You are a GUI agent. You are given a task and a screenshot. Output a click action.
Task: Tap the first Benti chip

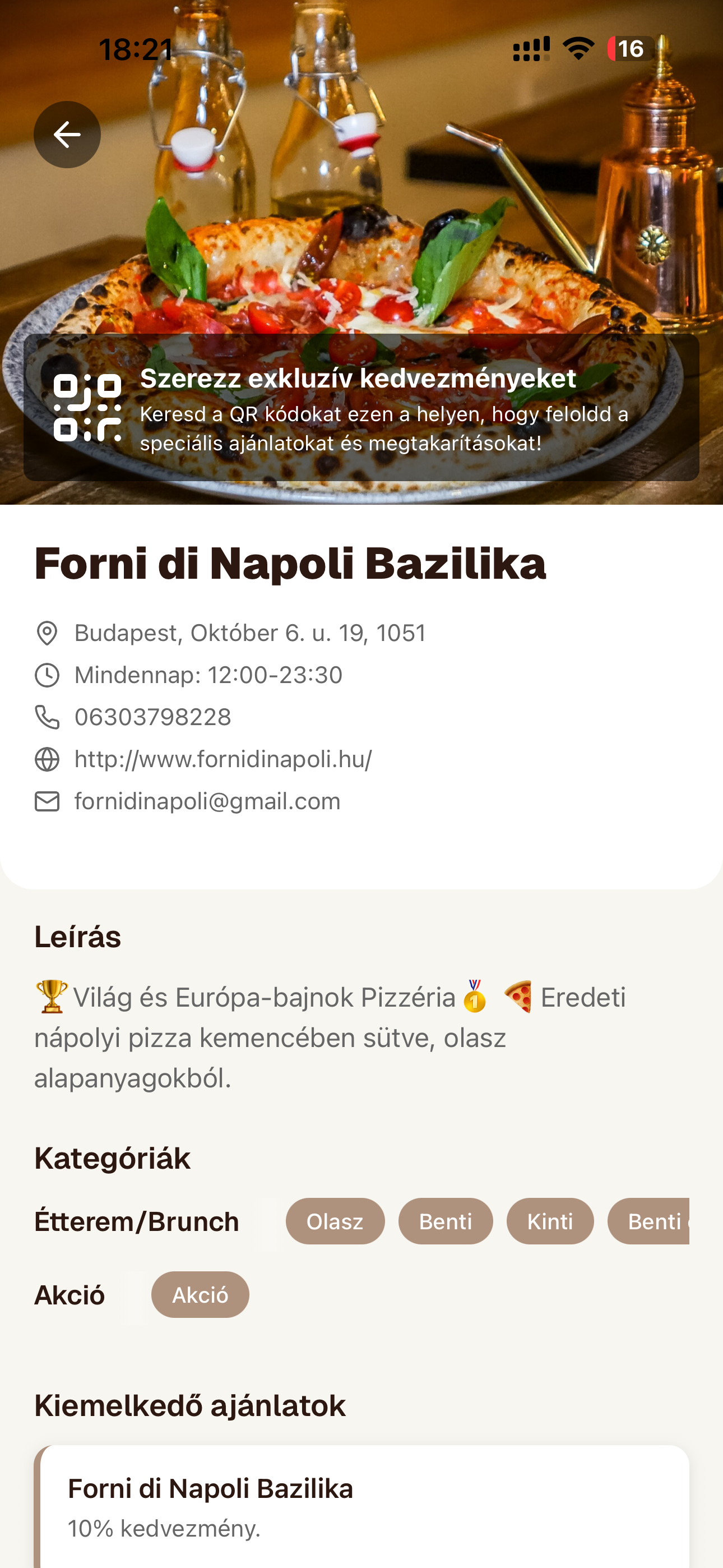(446, 1221)
